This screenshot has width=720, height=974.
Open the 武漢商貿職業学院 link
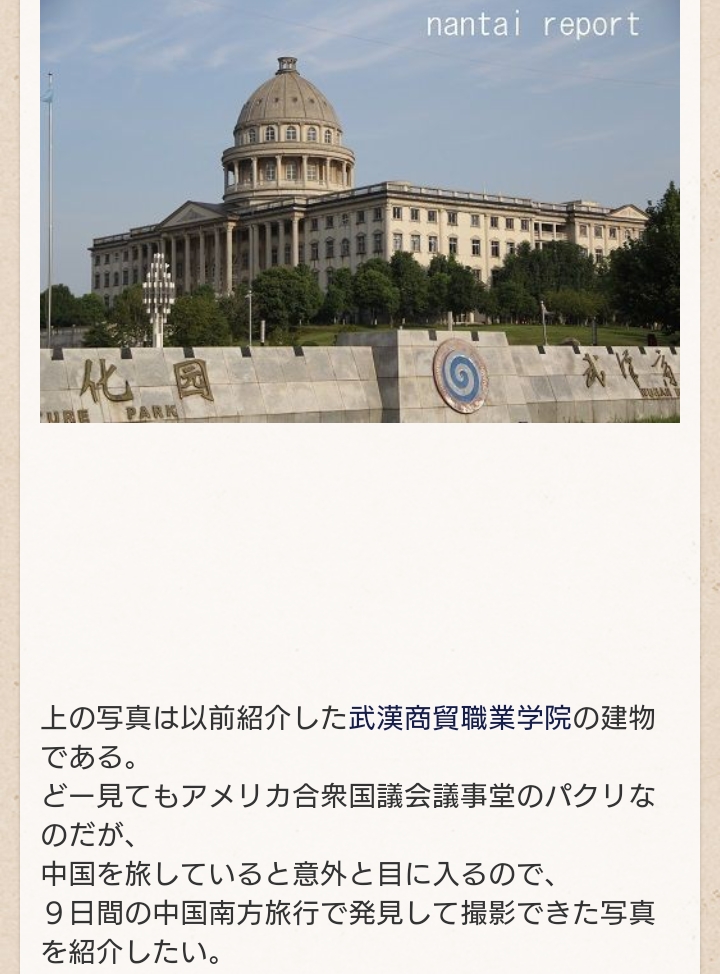[x=460, y=717]
